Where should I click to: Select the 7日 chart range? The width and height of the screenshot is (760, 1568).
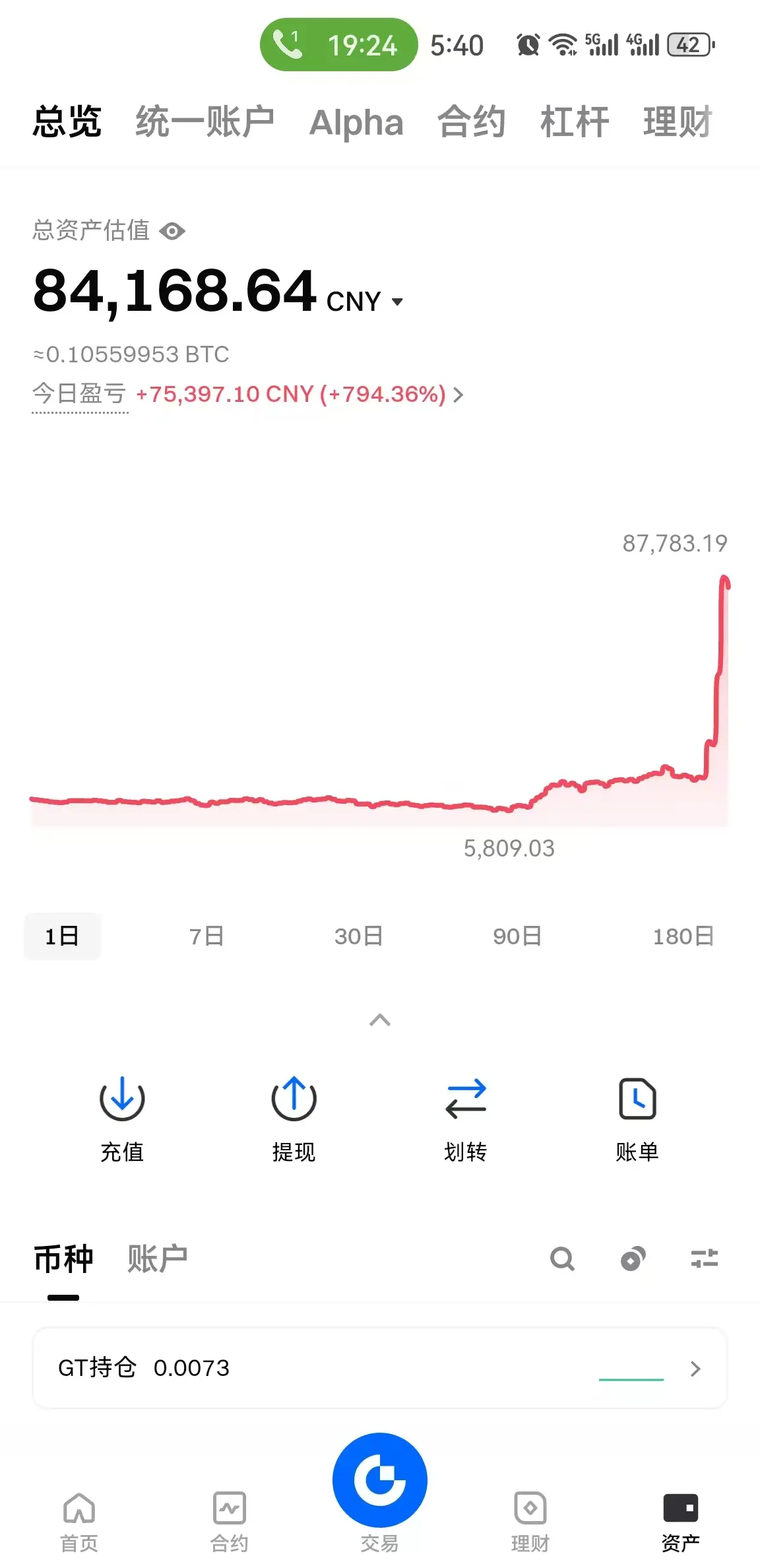pyautogui.click(x=206, y=936)
